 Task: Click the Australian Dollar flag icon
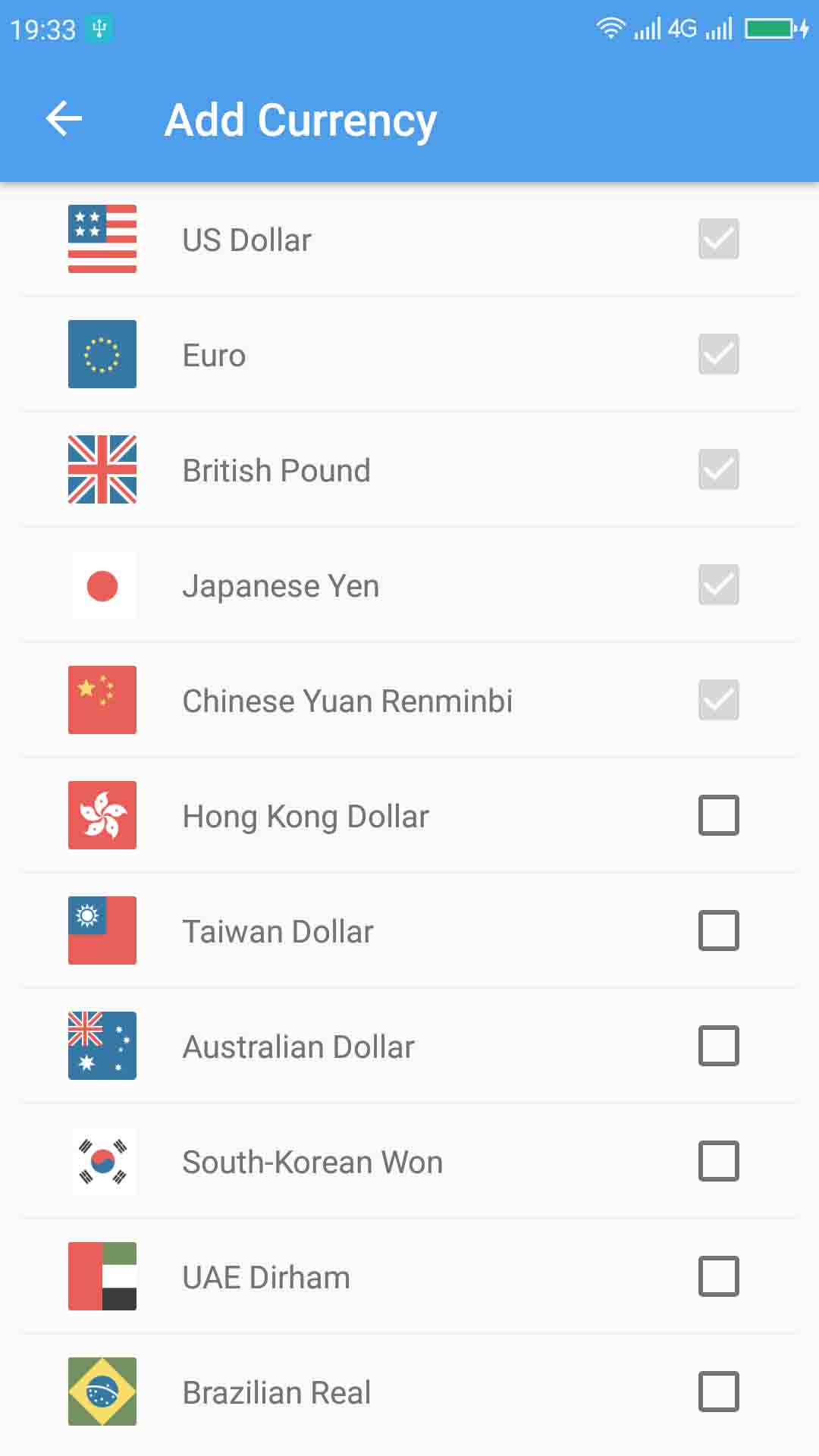click(x=102, y=1046)
